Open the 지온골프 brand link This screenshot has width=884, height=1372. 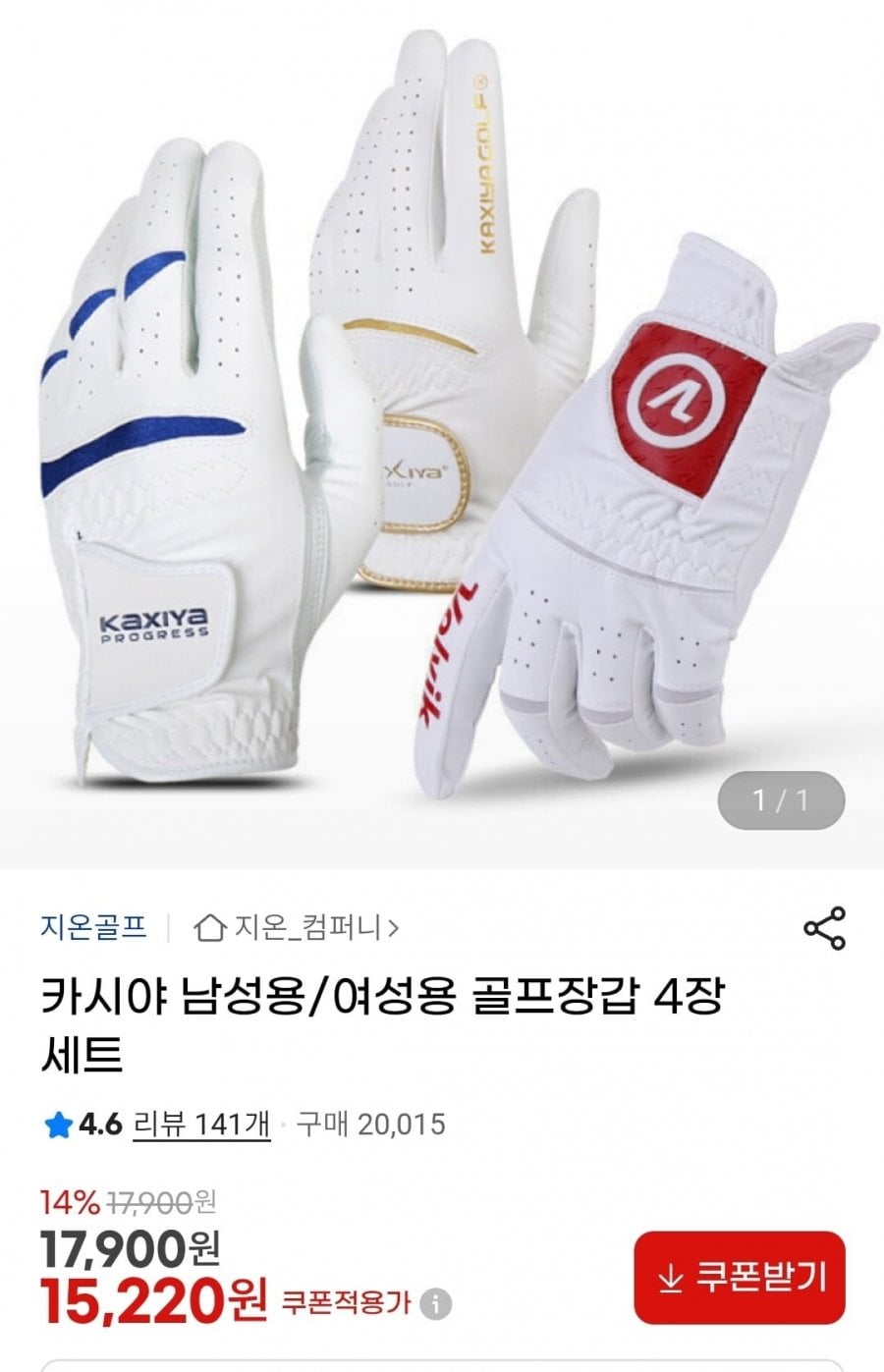pos(93,927)
